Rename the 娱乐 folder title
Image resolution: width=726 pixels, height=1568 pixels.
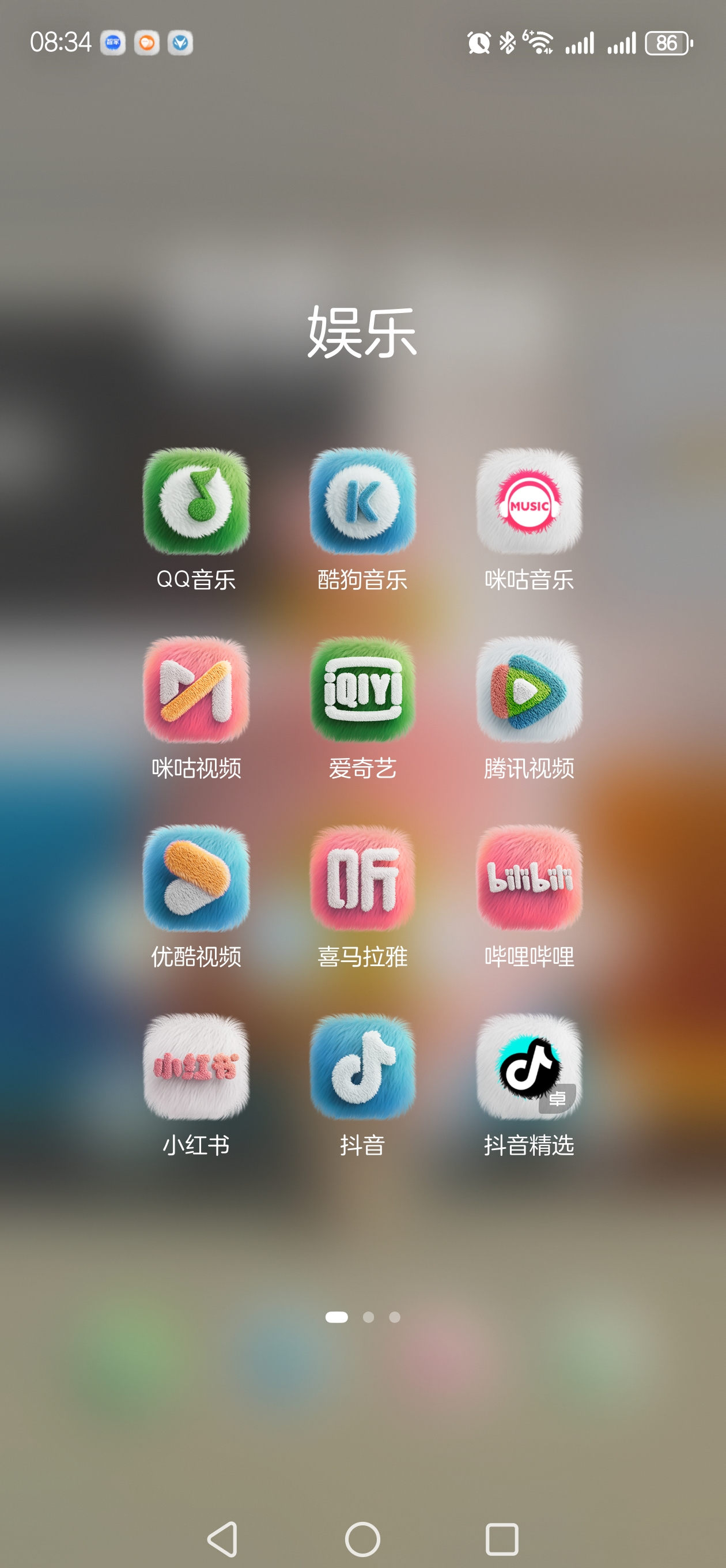click(362, 333)
